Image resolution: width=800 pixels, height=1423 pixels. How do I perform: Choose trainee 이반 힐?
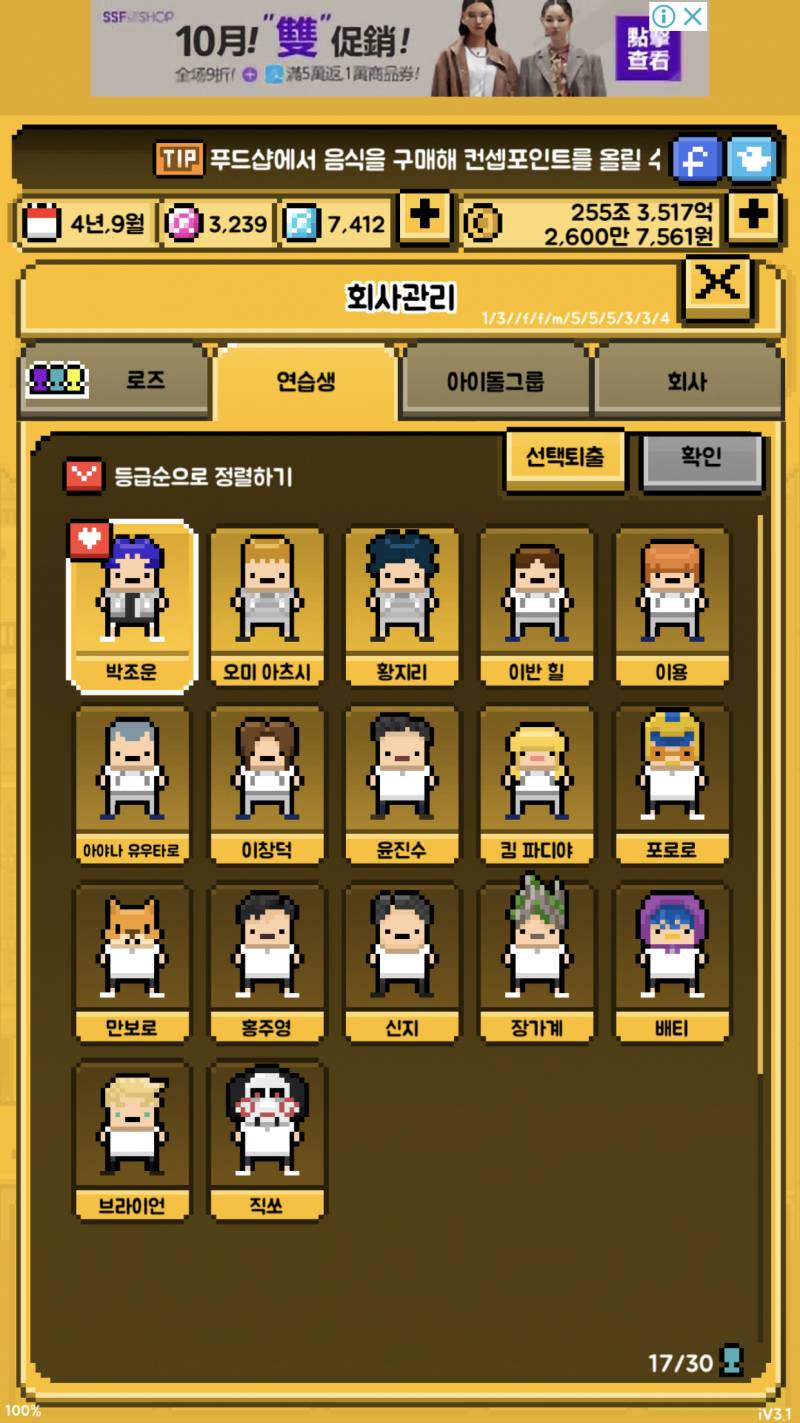[536, 605]
